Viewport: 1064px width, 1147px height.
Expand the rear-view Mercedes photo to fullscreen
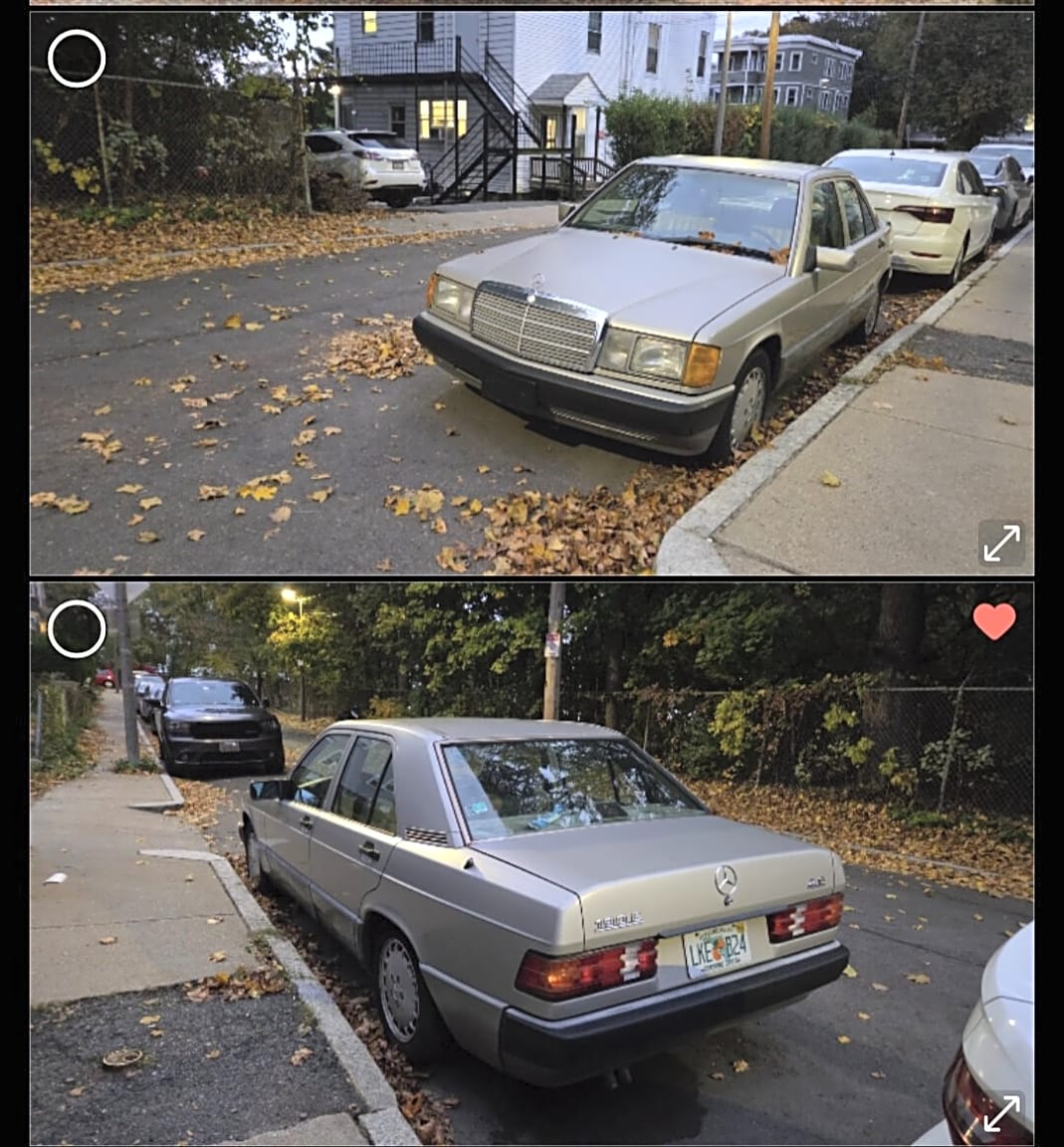pyautogui.click(x=1000, y=1113)
